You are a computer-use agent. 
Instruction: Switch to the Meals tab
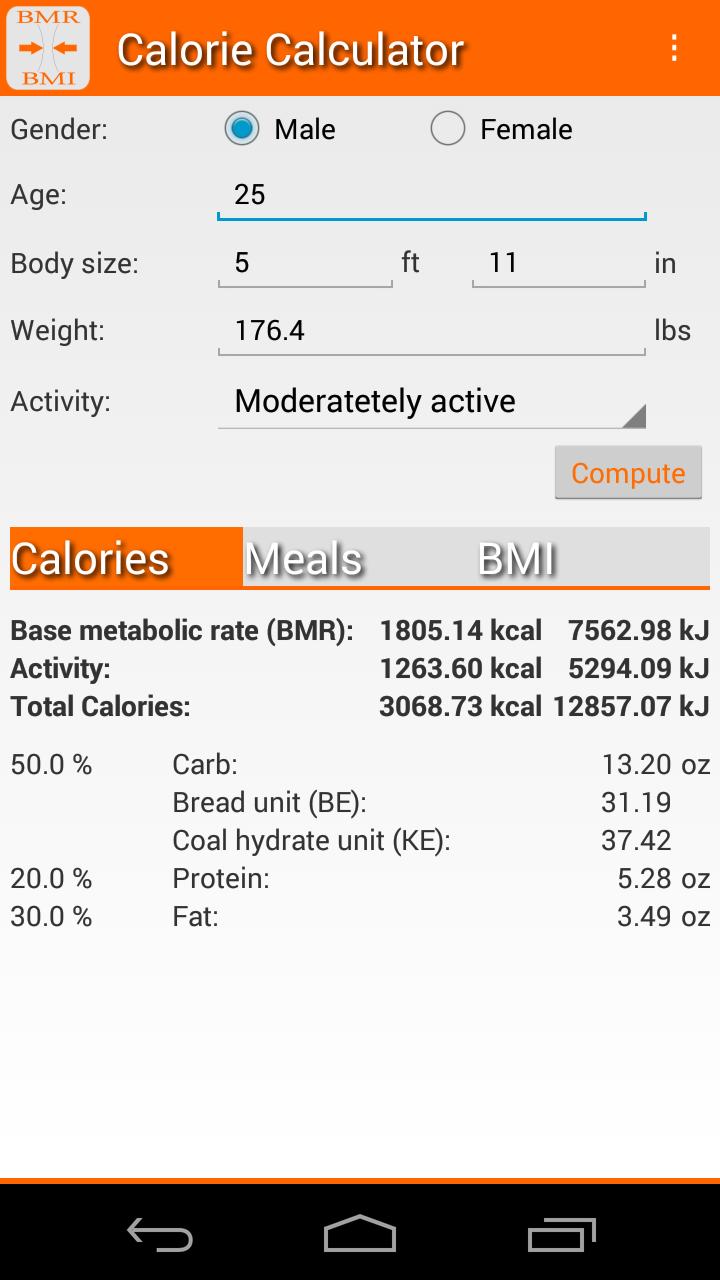point(303,559)
